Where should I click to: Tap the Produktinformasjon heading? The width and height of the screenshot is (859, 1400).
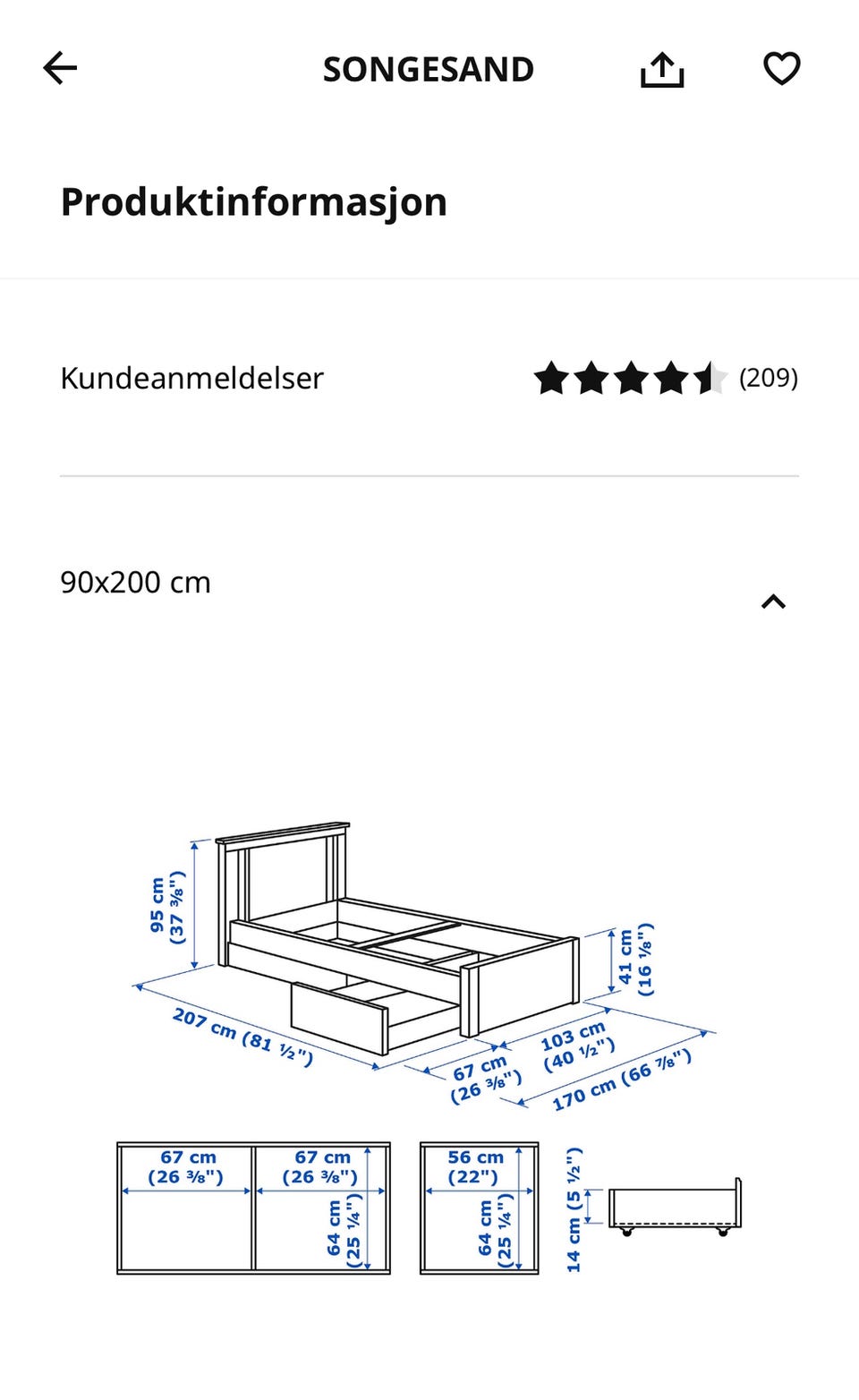(253, 201)
